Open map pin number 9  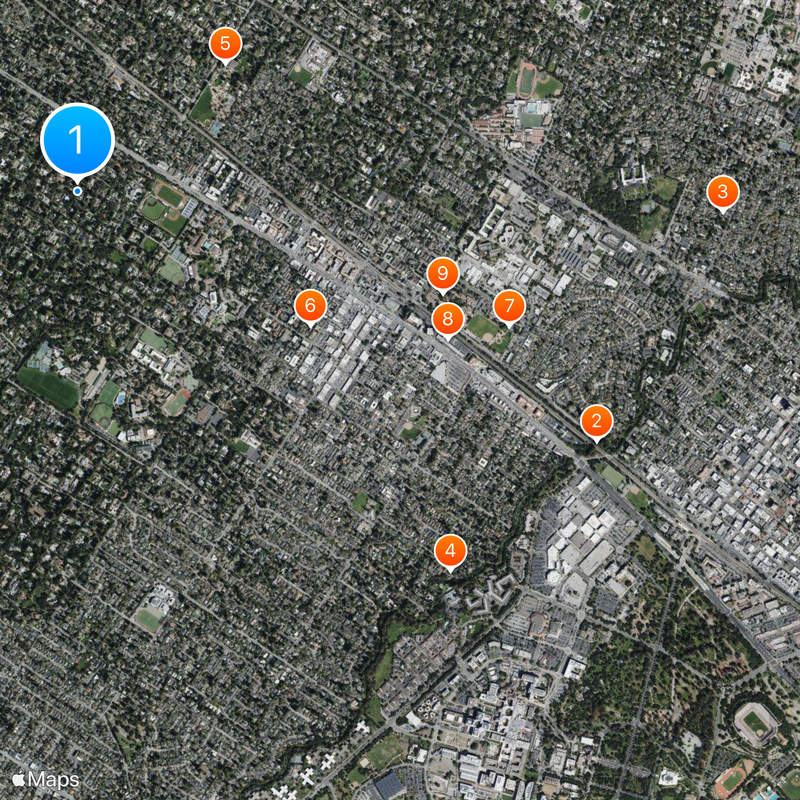click(442, 273)
